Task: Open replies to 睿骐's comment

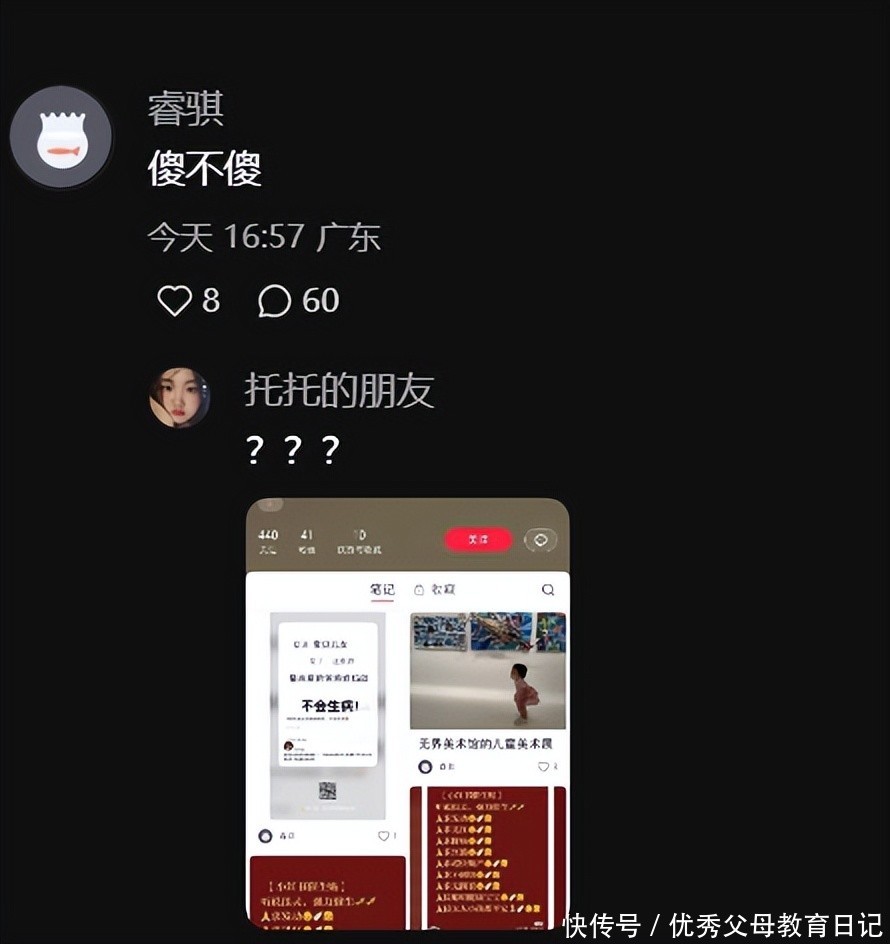Action: click(x=275, y=300)
